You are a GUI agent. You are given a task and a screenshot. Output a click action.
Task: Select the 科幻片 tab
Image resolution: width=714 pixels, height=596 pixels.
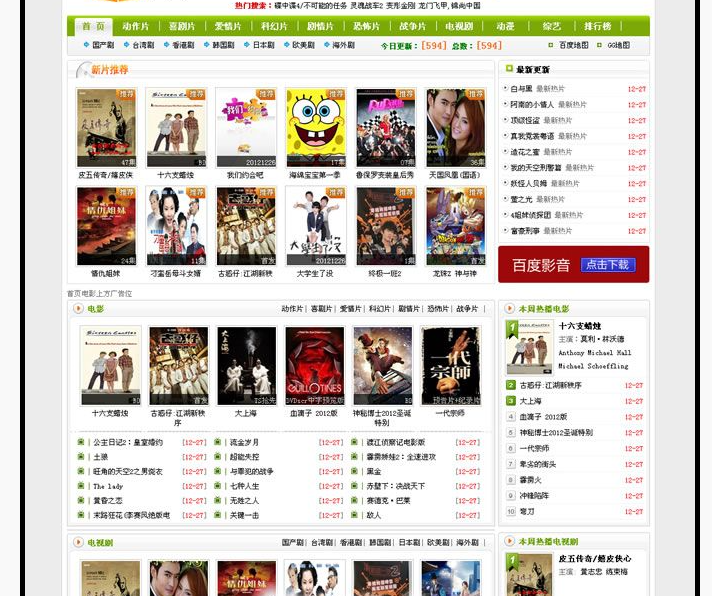(274, 26)
